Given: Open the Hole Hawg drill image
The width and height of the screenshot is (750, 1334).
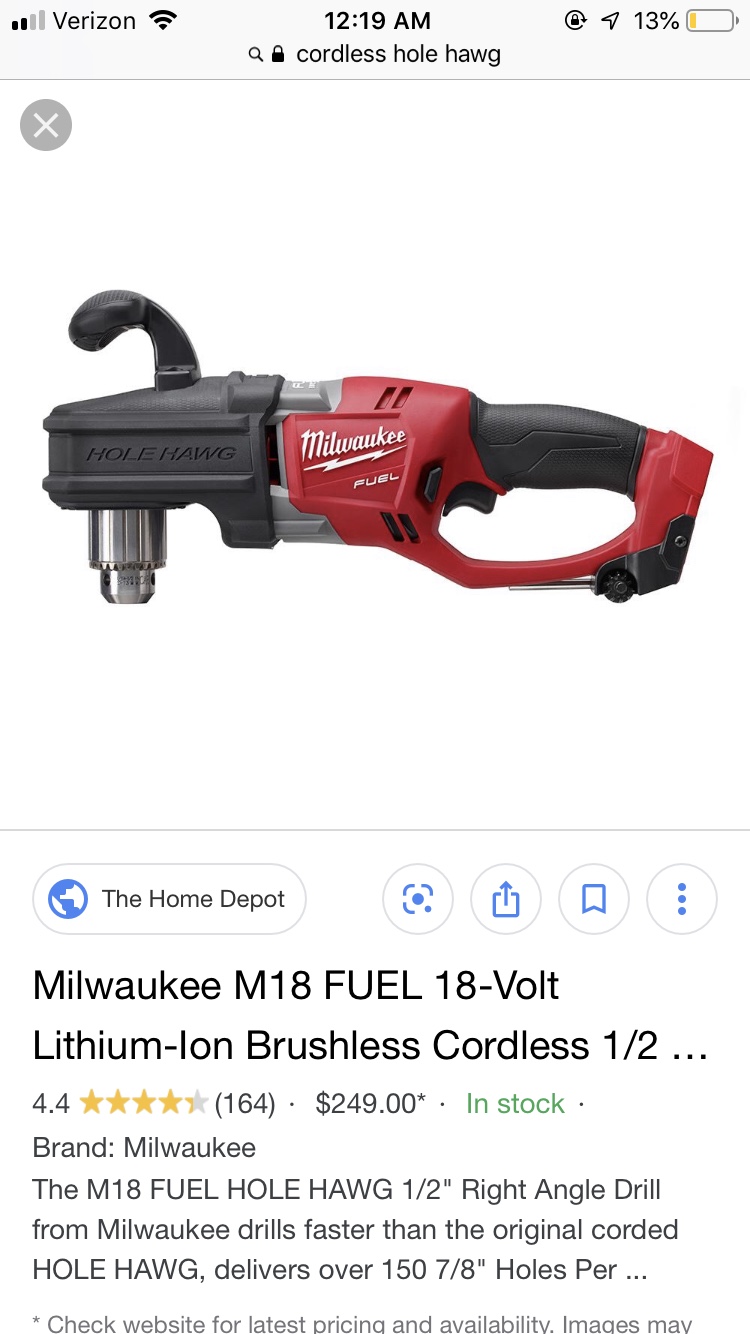Looking at the screenshot, I should coord(376,446).
